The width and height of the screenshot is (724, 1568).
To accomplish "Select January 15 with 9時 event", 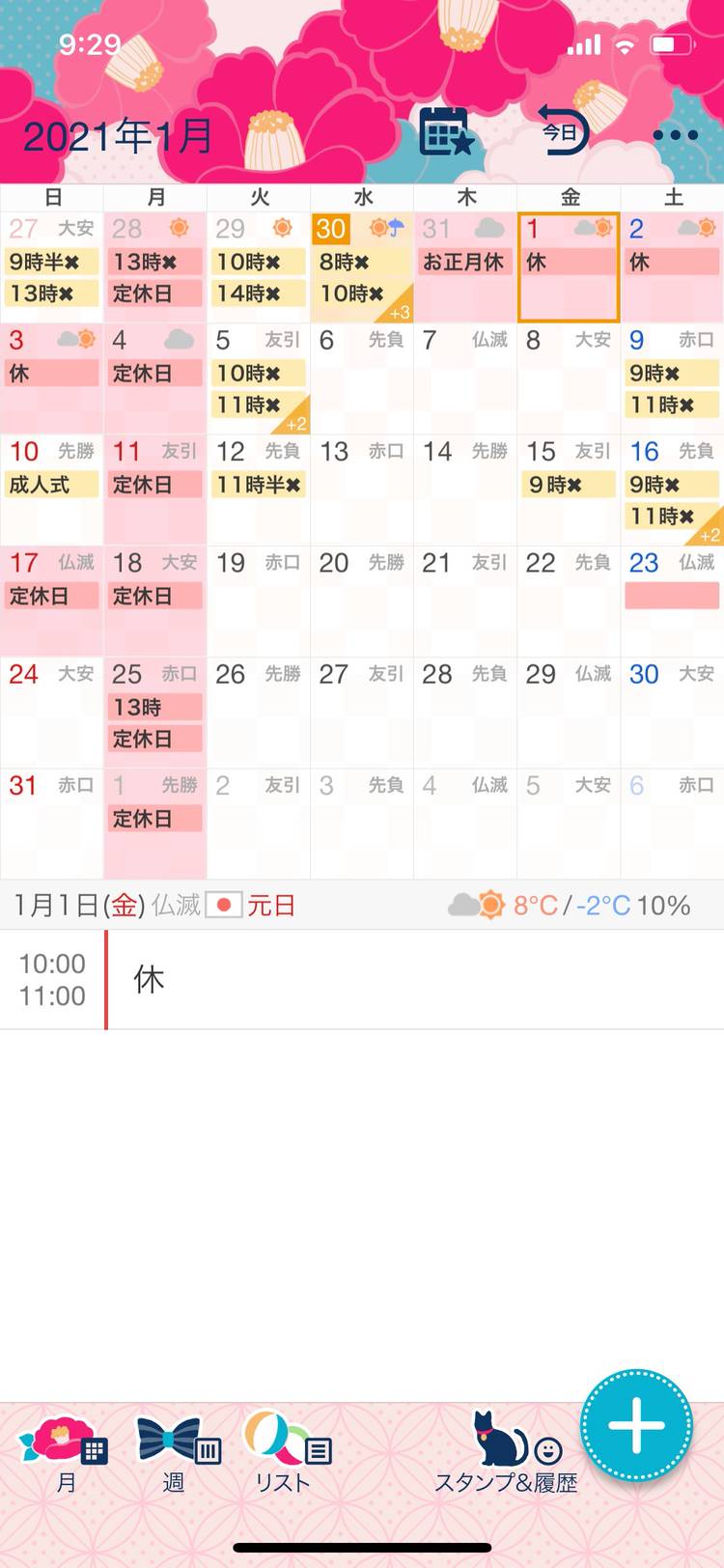I will pos(569,489).
